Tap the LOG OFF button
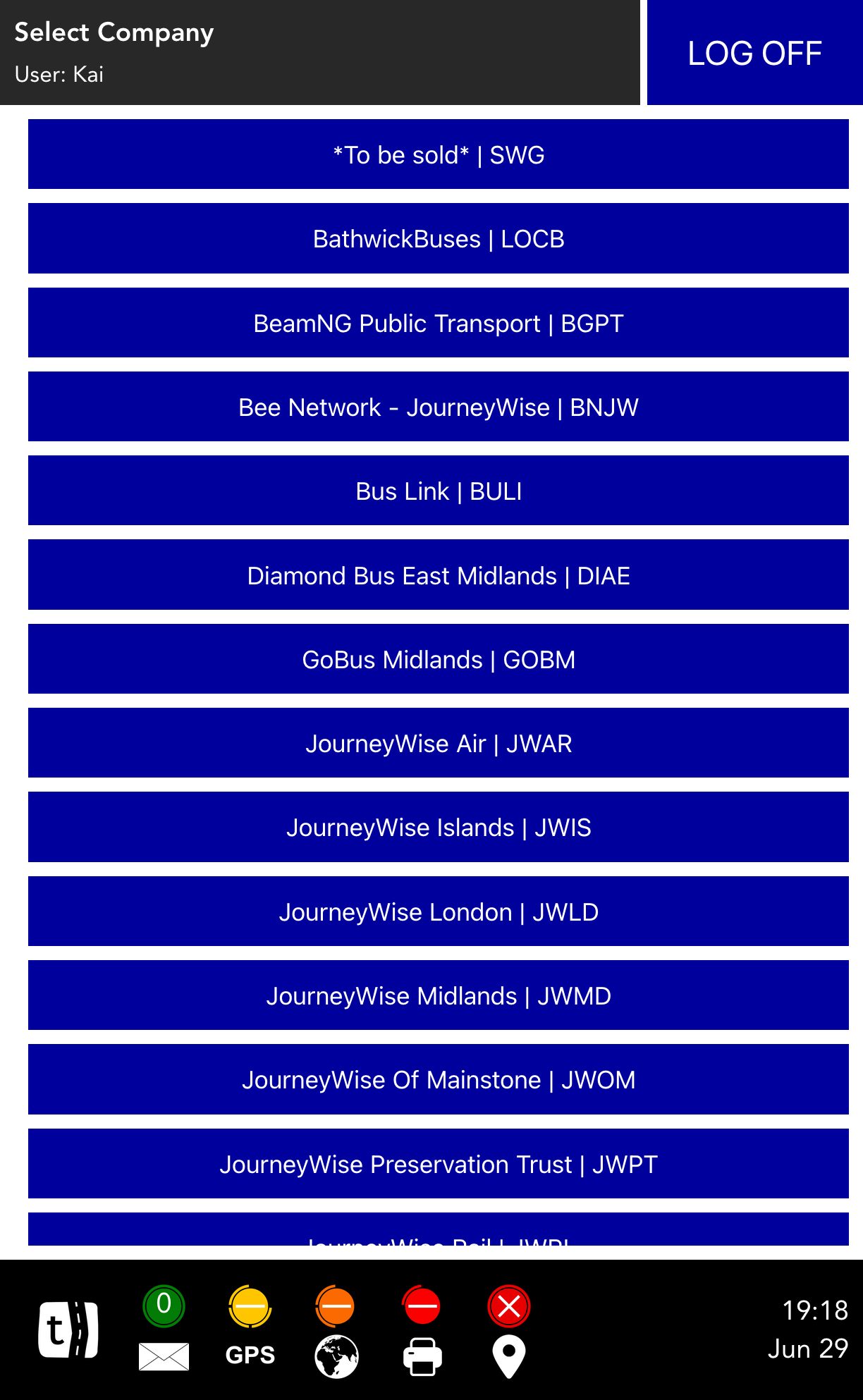863x1400 pixels. coord(754,53)
